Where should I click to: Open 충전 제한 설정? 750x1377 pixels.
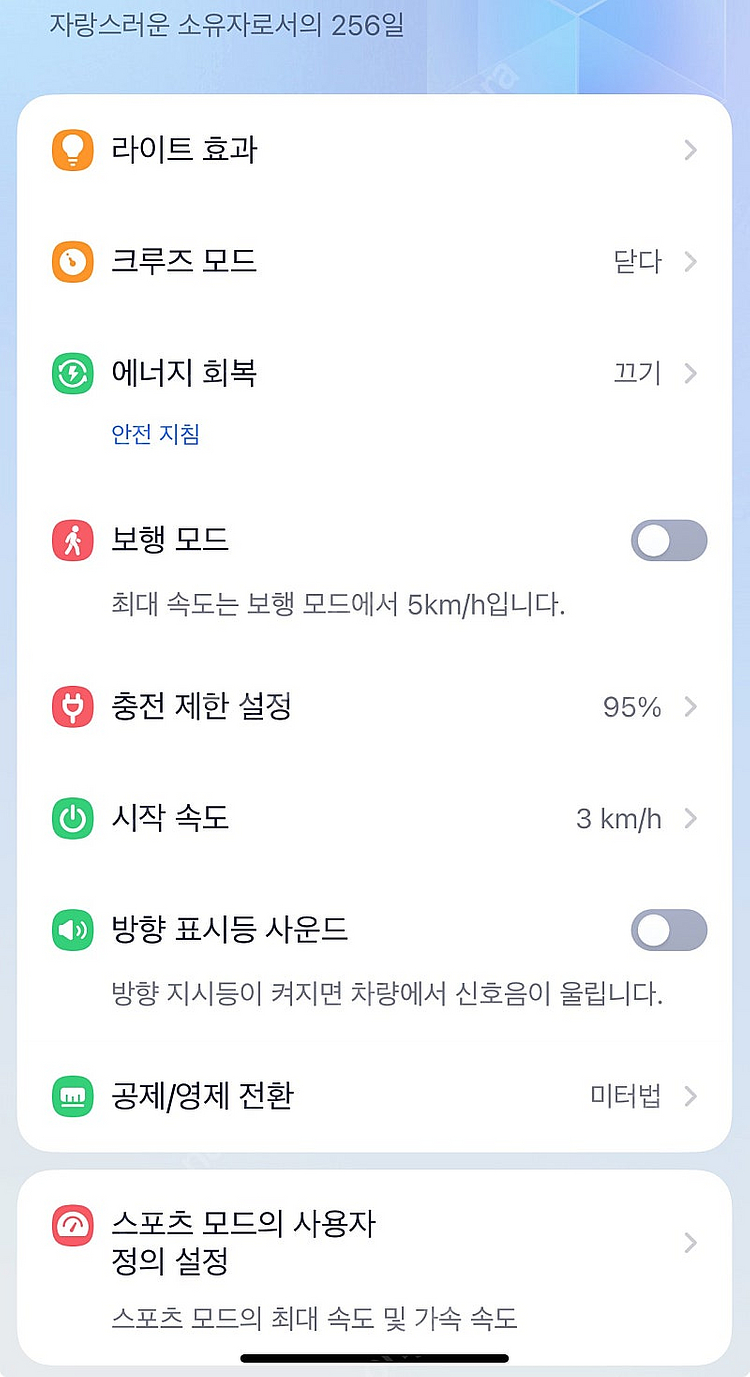click(374, 707)
